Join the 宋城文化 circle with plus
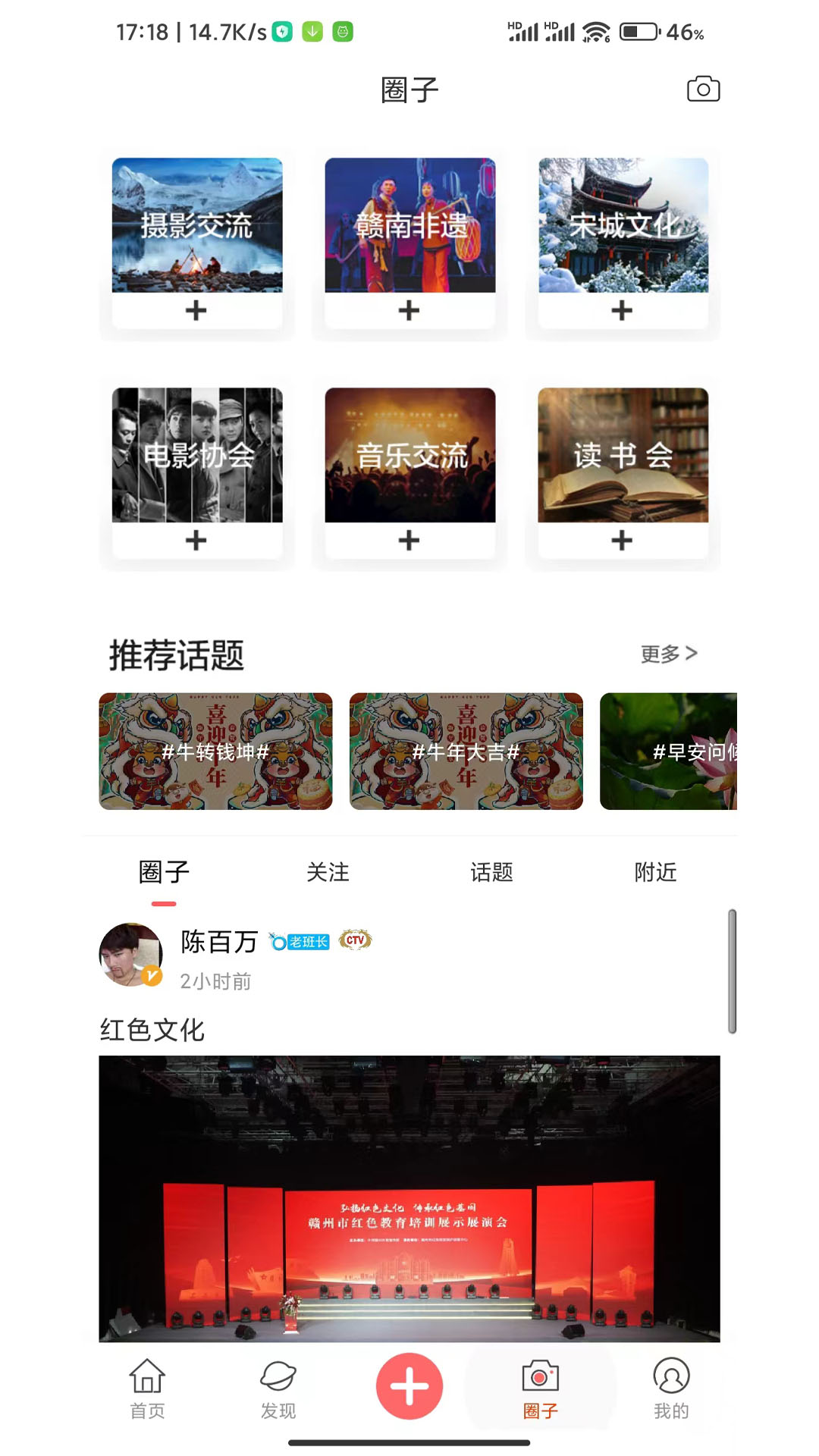This screenshot has height=1456, width=819. pyautogui.click(x=622, y=310)
